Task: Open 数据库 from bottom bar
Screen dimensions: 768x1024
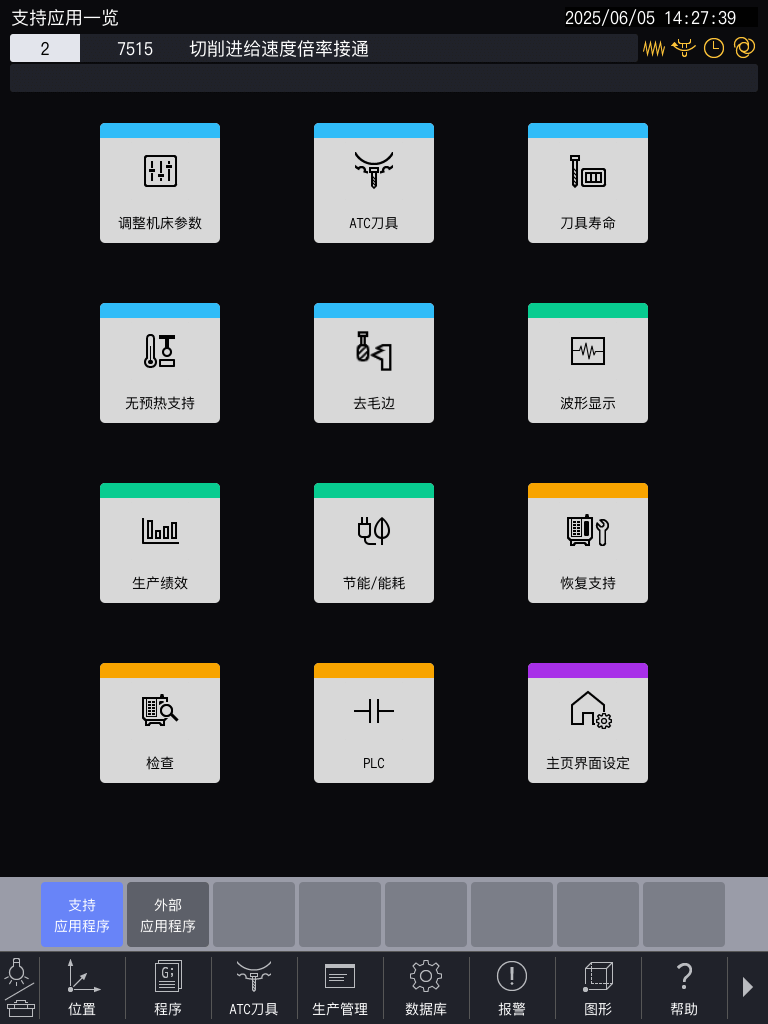Action: (426, 988)
